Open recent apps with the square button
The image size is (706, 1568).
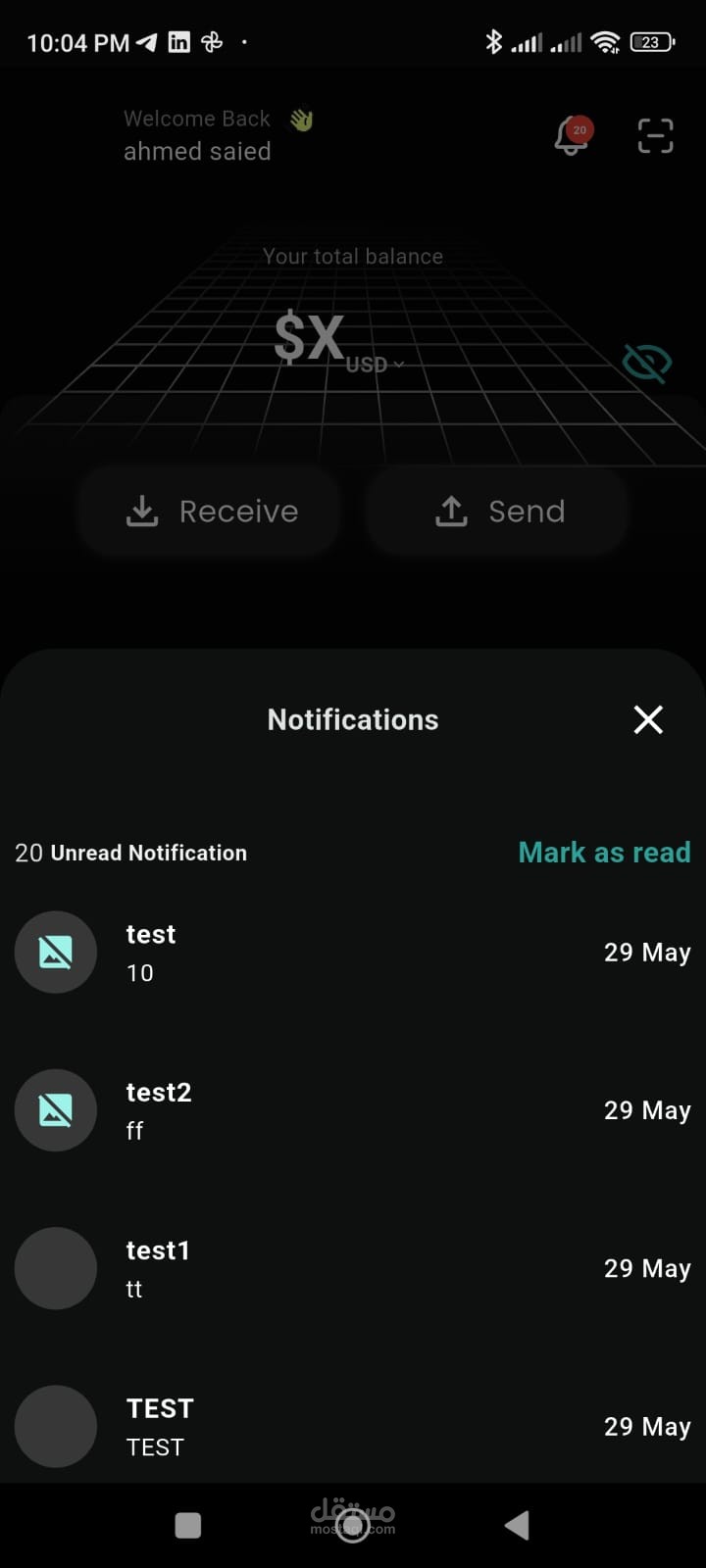(187, 1526)
